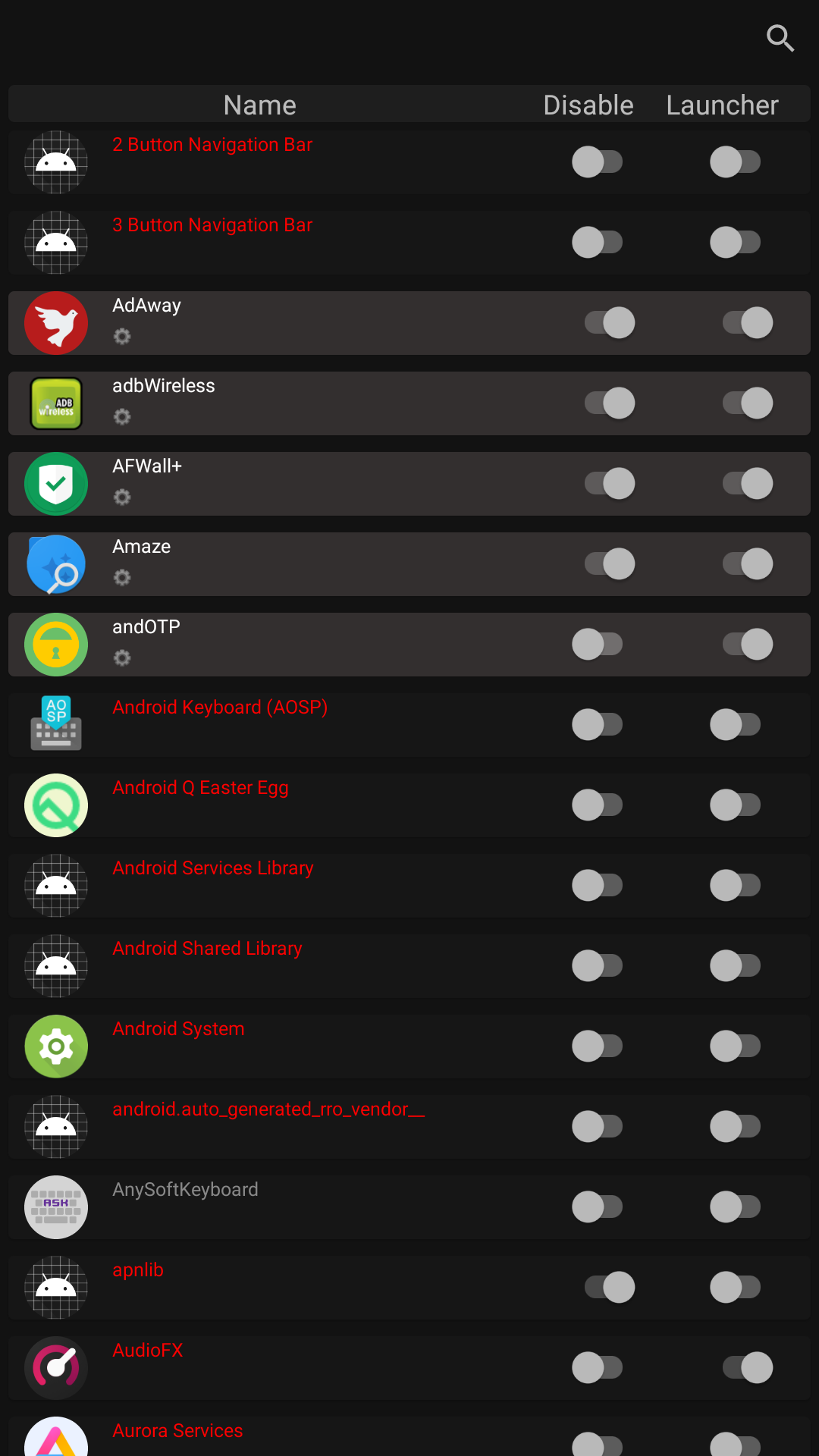Toggle the Launcher switch for AdAway
The image size is (819, 1456).
[747, 323]
